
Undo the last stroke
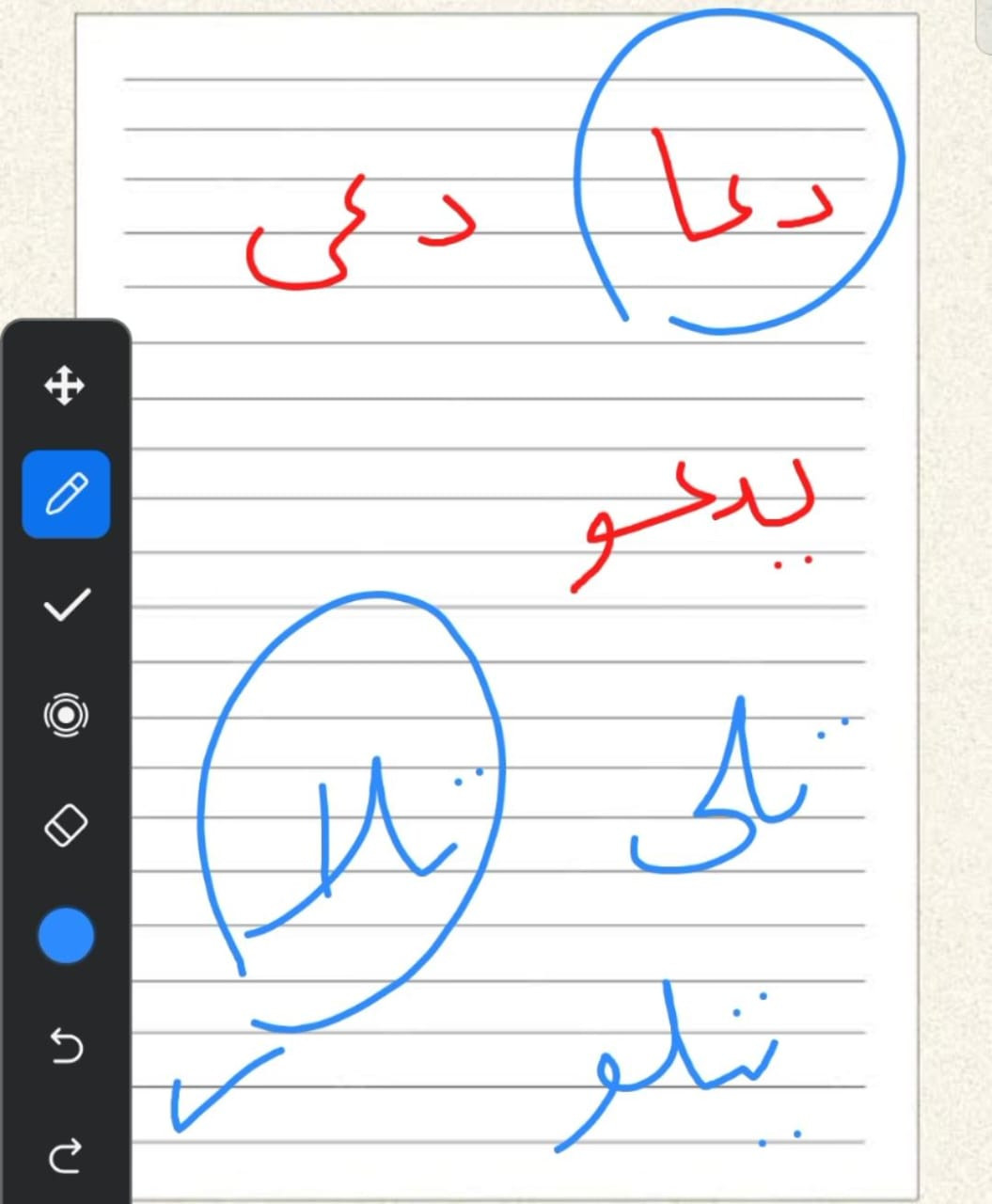pyautogui.click(x=66, y=1046)
